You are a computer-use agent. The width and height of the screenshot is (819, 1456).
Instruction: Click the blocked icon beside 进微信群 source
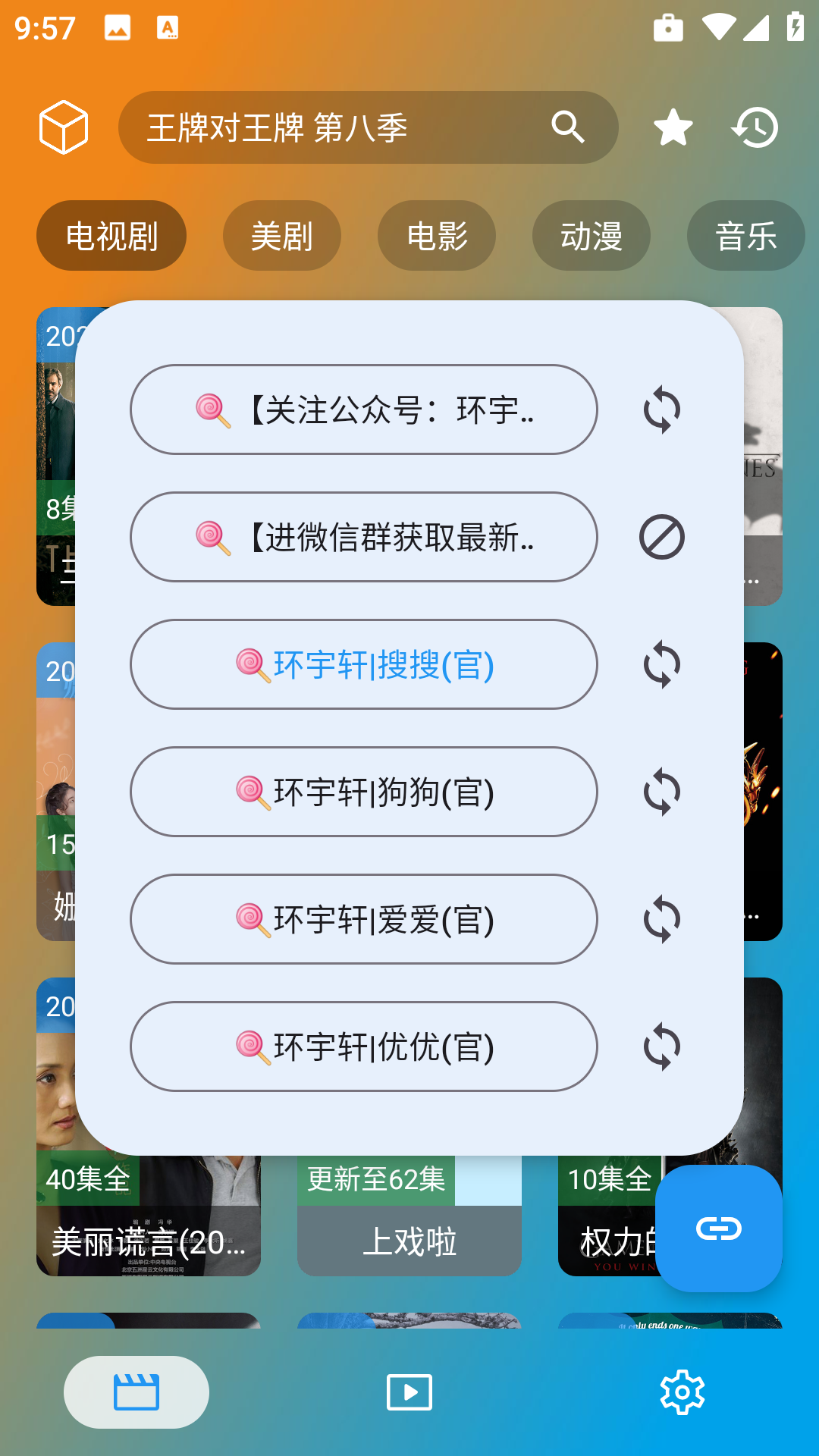click(x=661, y=537)
